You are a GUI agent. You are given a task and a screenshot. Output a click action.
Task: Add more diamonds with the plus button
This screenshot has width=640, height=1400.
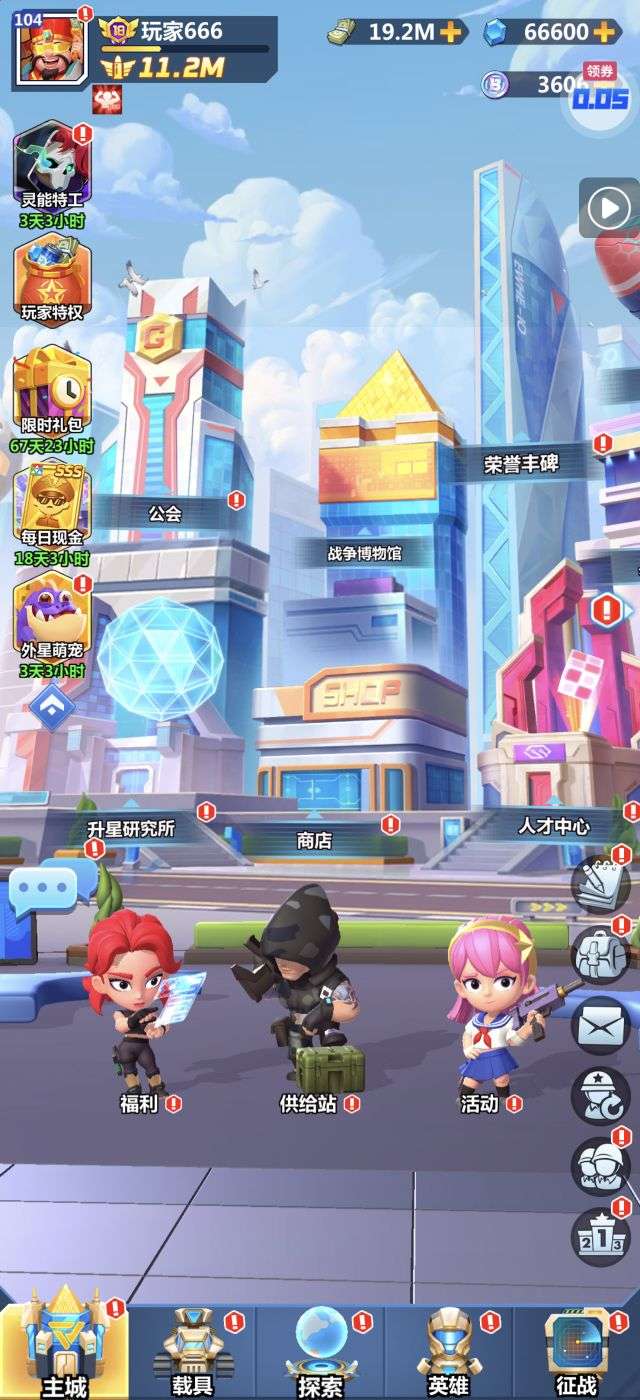pos(604,31)
